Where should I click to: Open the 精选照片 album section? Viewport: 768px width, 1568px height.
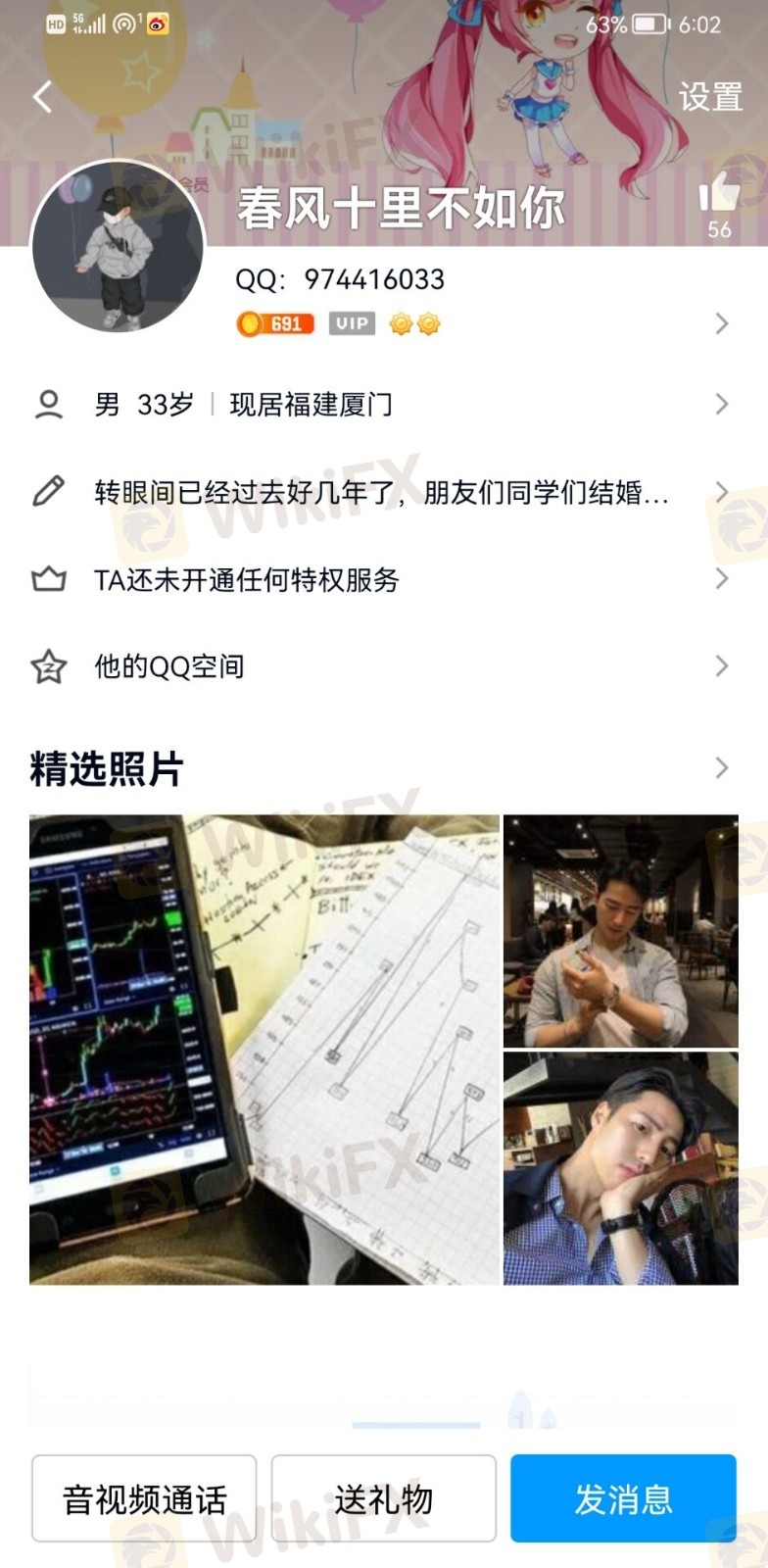click(384, 768)
